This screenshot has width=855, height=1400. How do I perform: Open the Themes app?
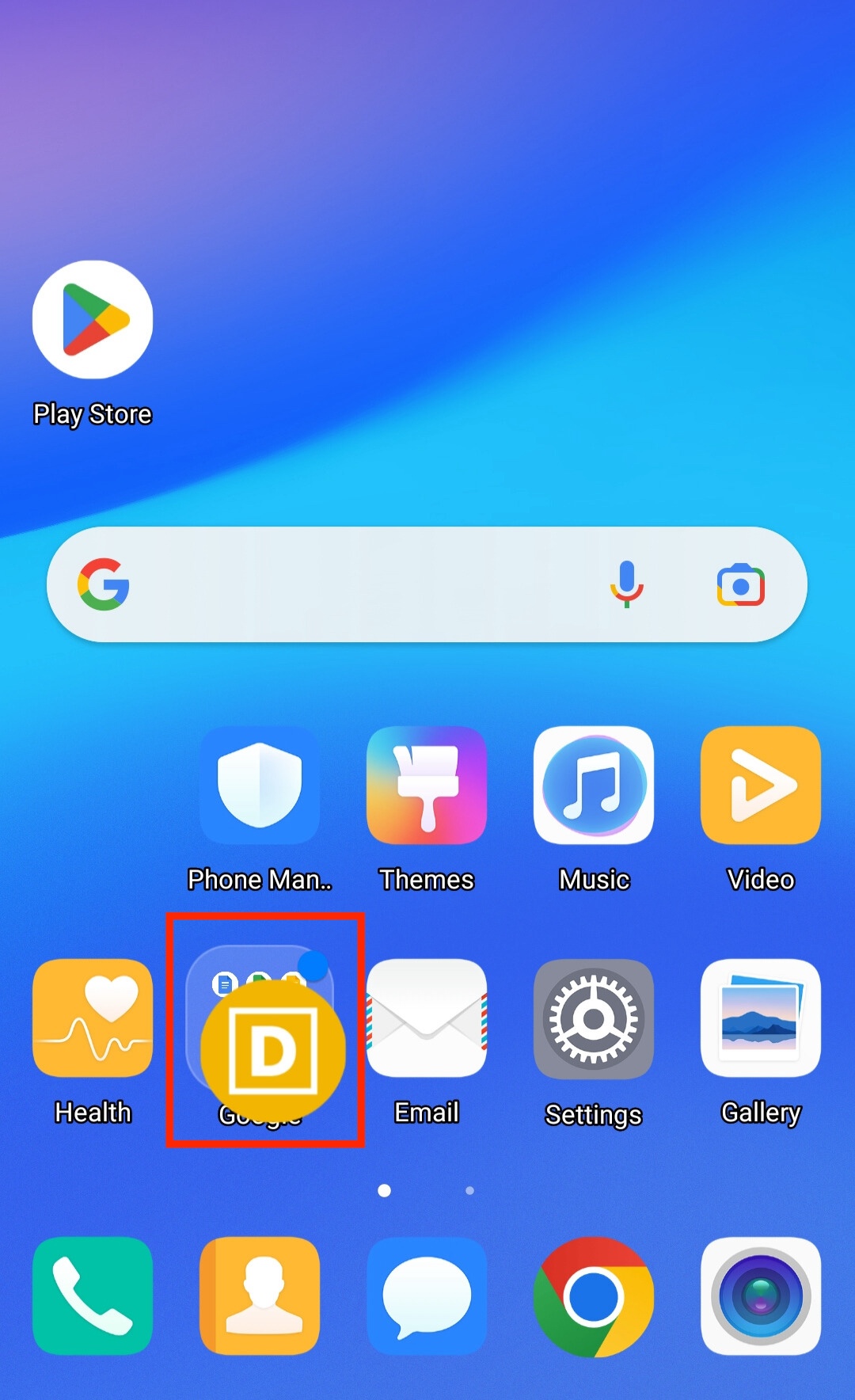[x=427, y=786]
